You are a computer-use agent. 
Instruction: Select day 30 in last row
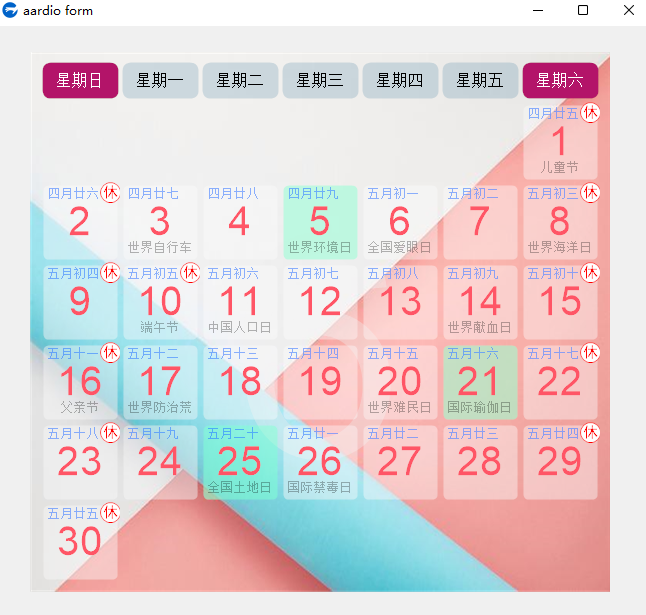point(80,542)
